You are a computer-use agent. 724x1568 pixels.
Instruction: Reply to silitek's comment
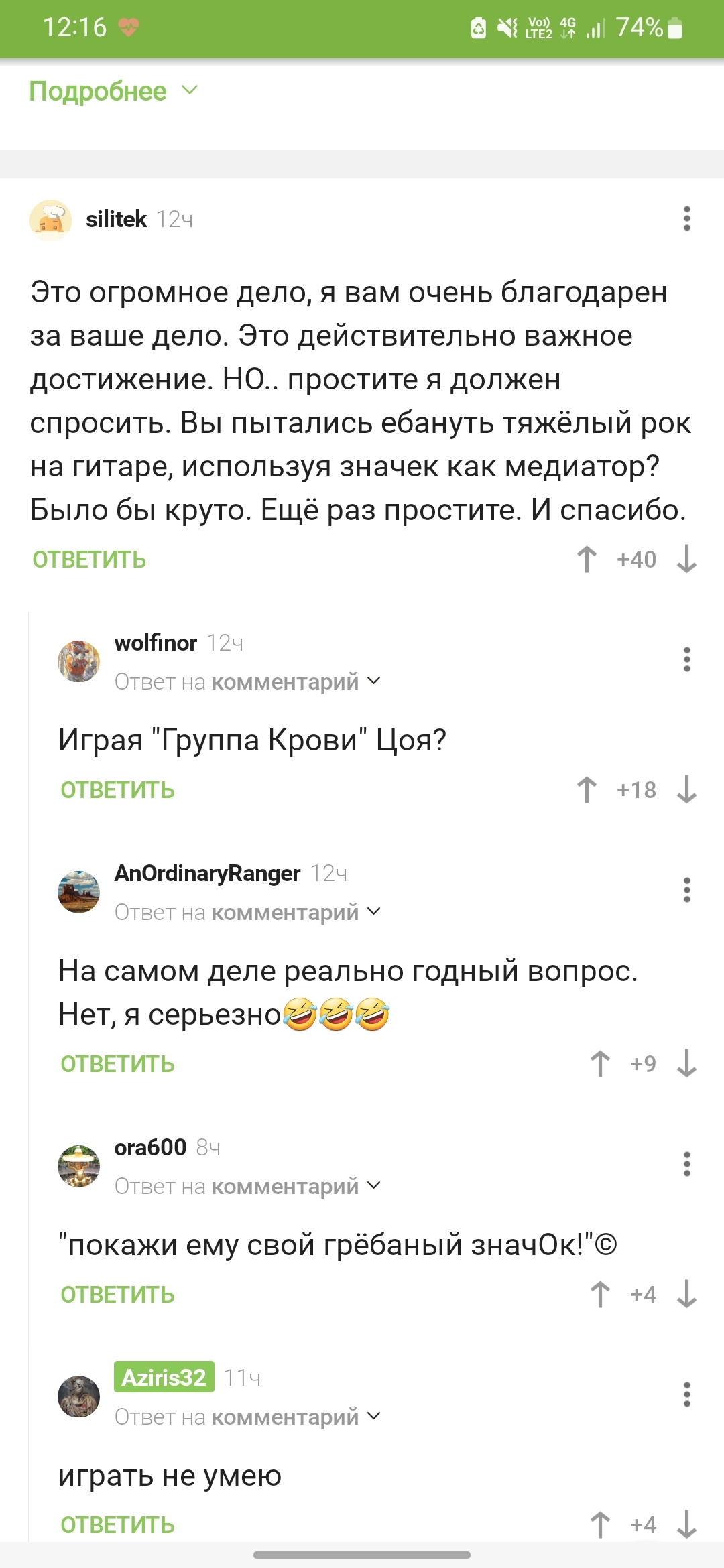tap(89, 560)
